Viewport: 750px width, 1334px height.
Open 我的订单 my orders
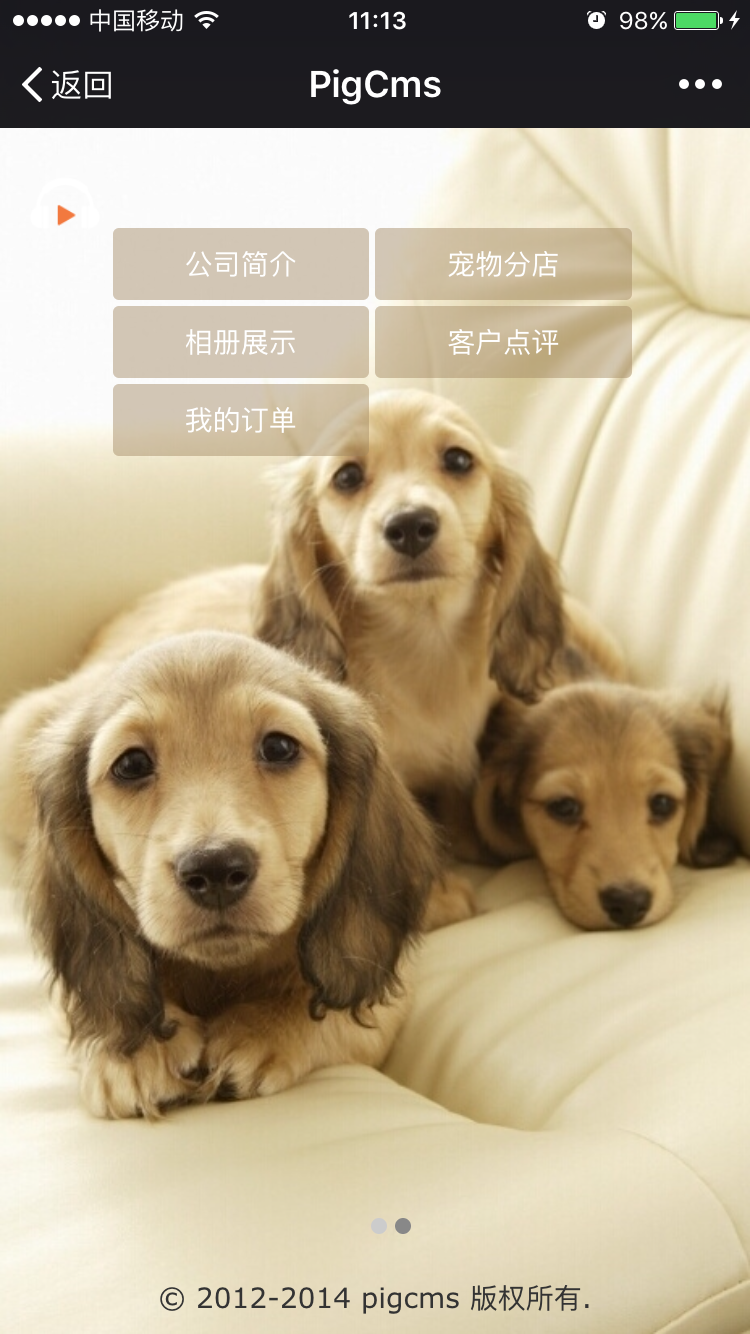(241, 420)
